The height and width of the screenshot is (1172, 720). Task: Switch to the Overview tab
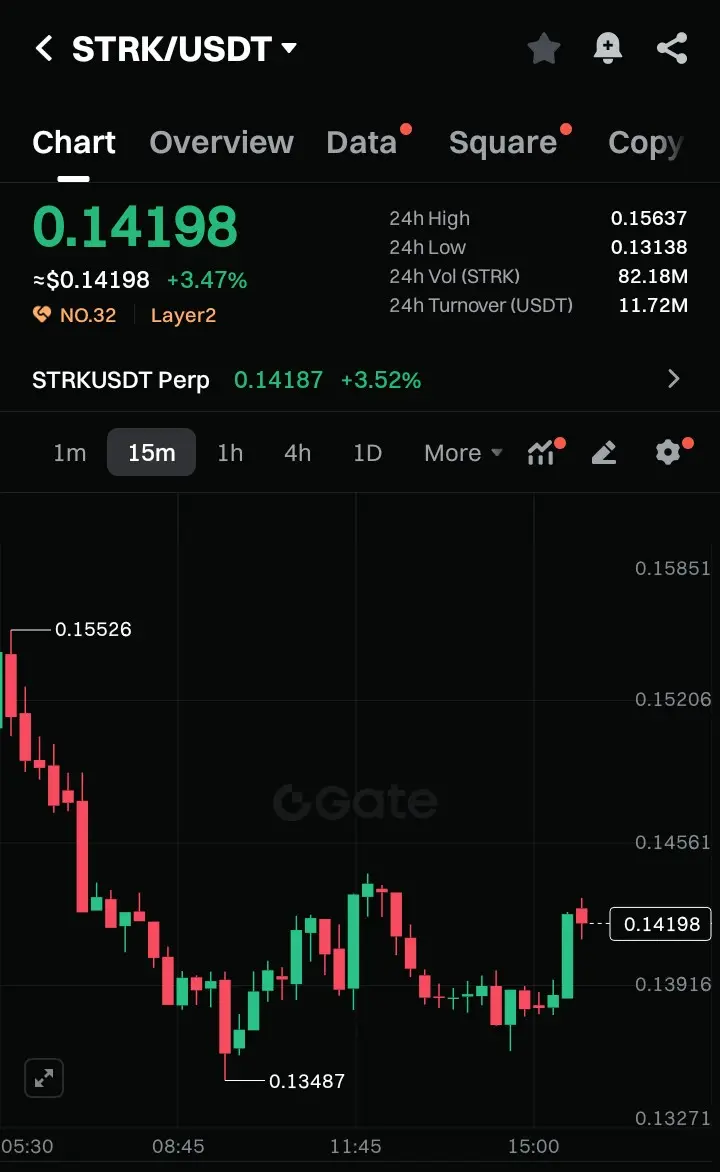click(221, 142)
